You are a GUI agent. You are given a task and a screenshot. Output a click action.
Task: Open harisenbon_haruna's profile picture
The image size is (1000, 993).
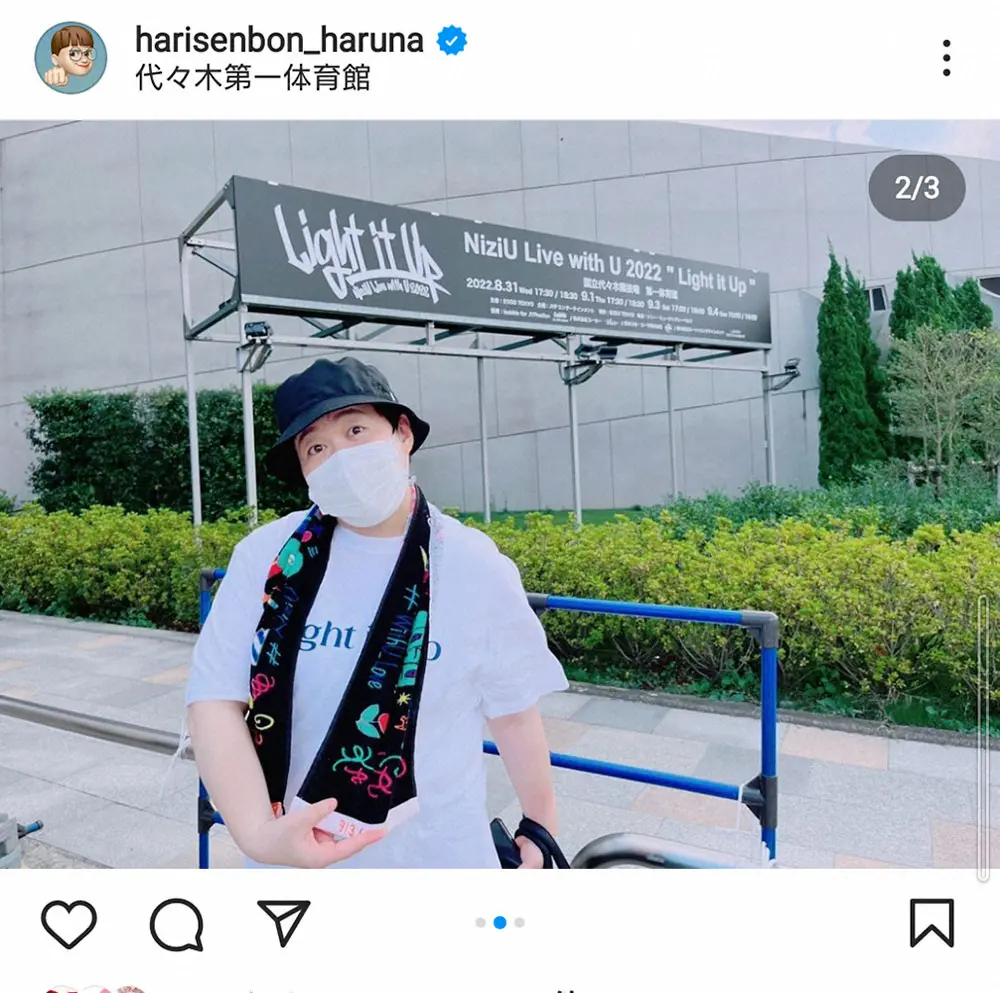click(71, 58)
